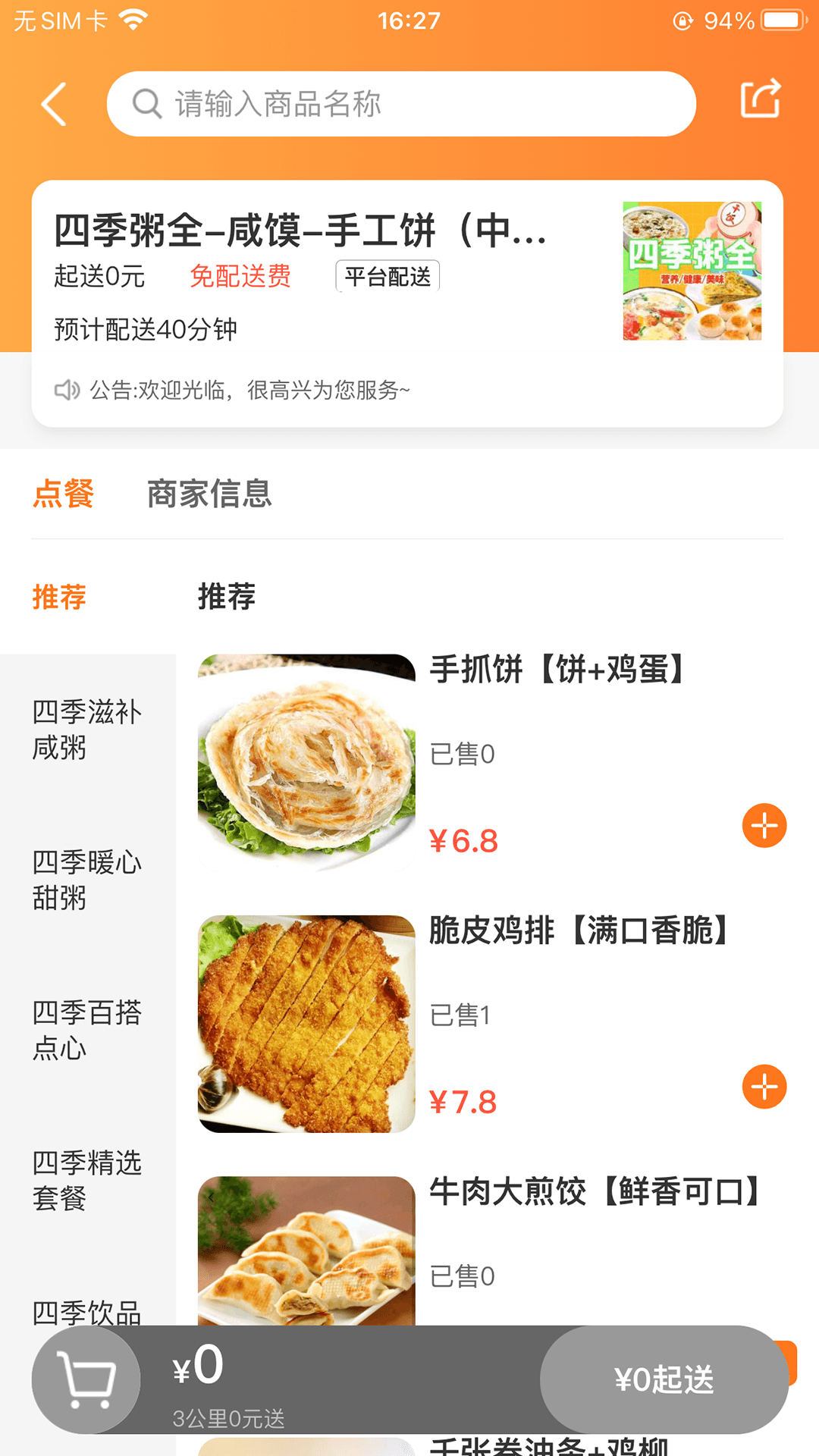Screen dimensions: 819x1456
Task: Open 四季百搭点心 category
Action: [85, 1031]
